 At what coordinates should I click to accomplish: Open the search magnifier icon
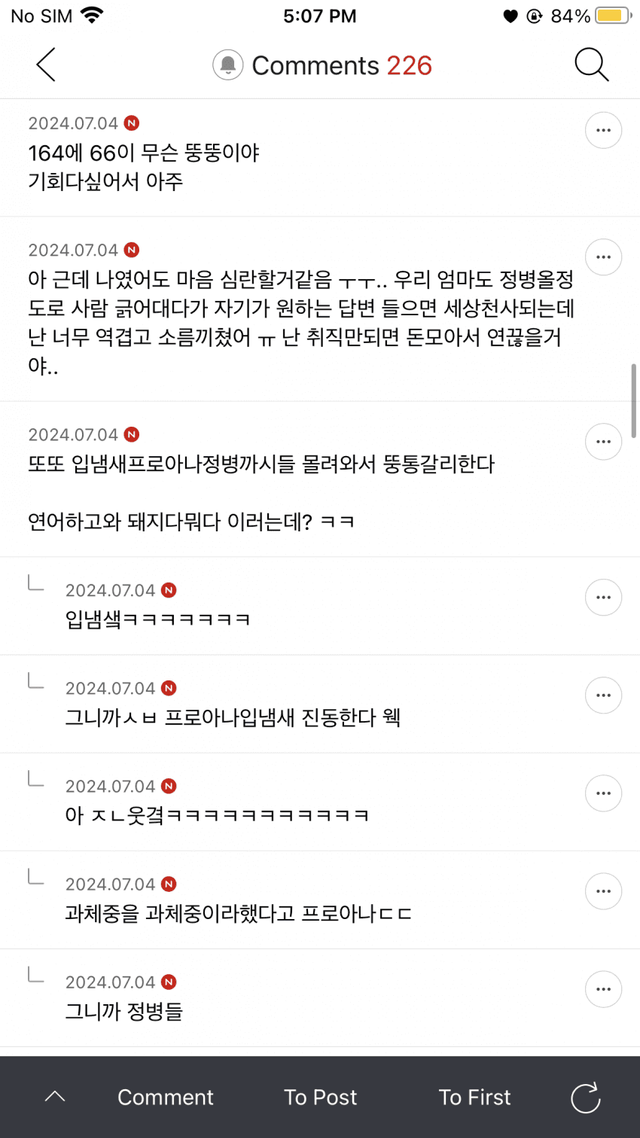pyautogui.click(x=592, y=65)
